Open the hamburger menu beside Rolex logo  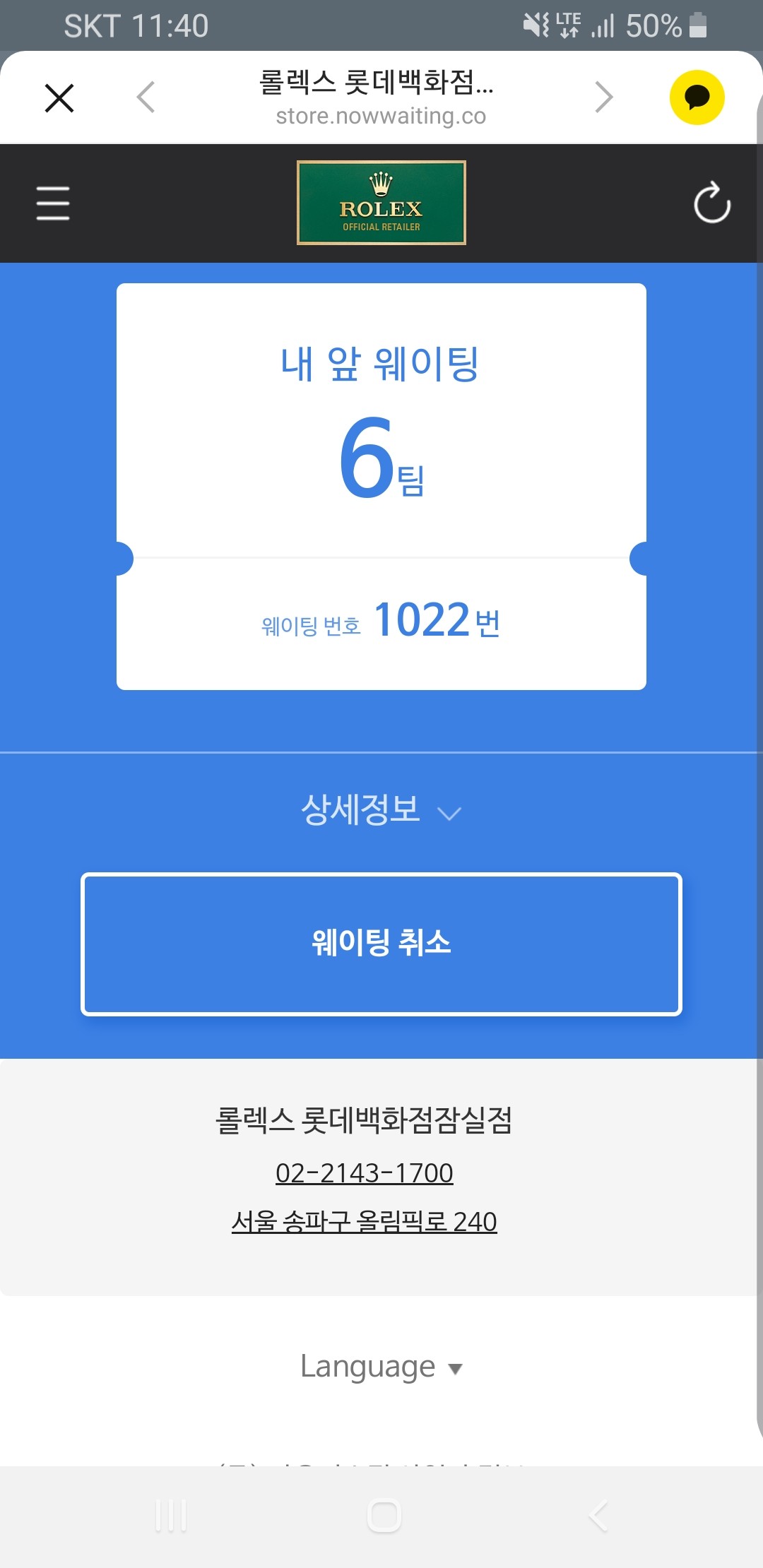click(x=53, y=203)
